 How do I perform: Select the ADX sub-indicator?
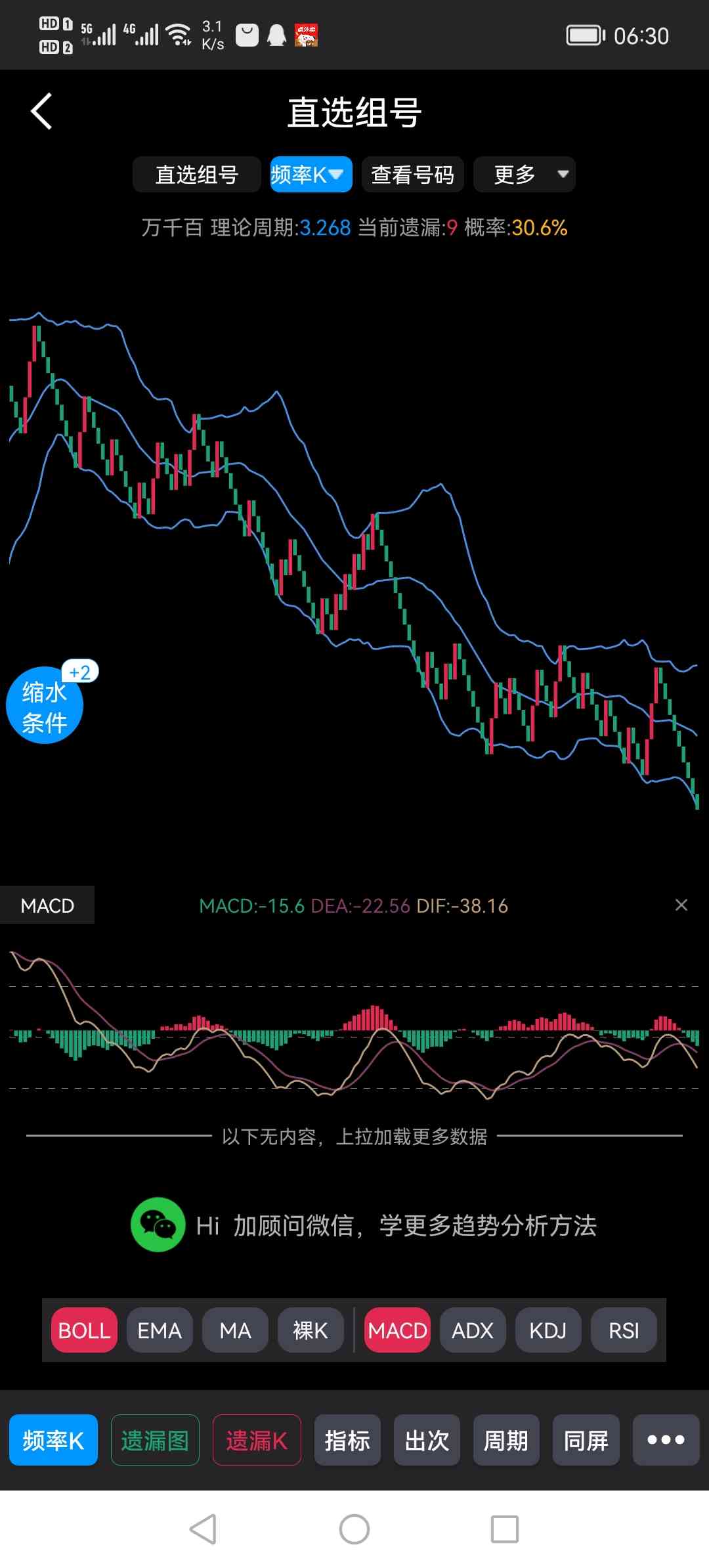(x=473, y=1330)
